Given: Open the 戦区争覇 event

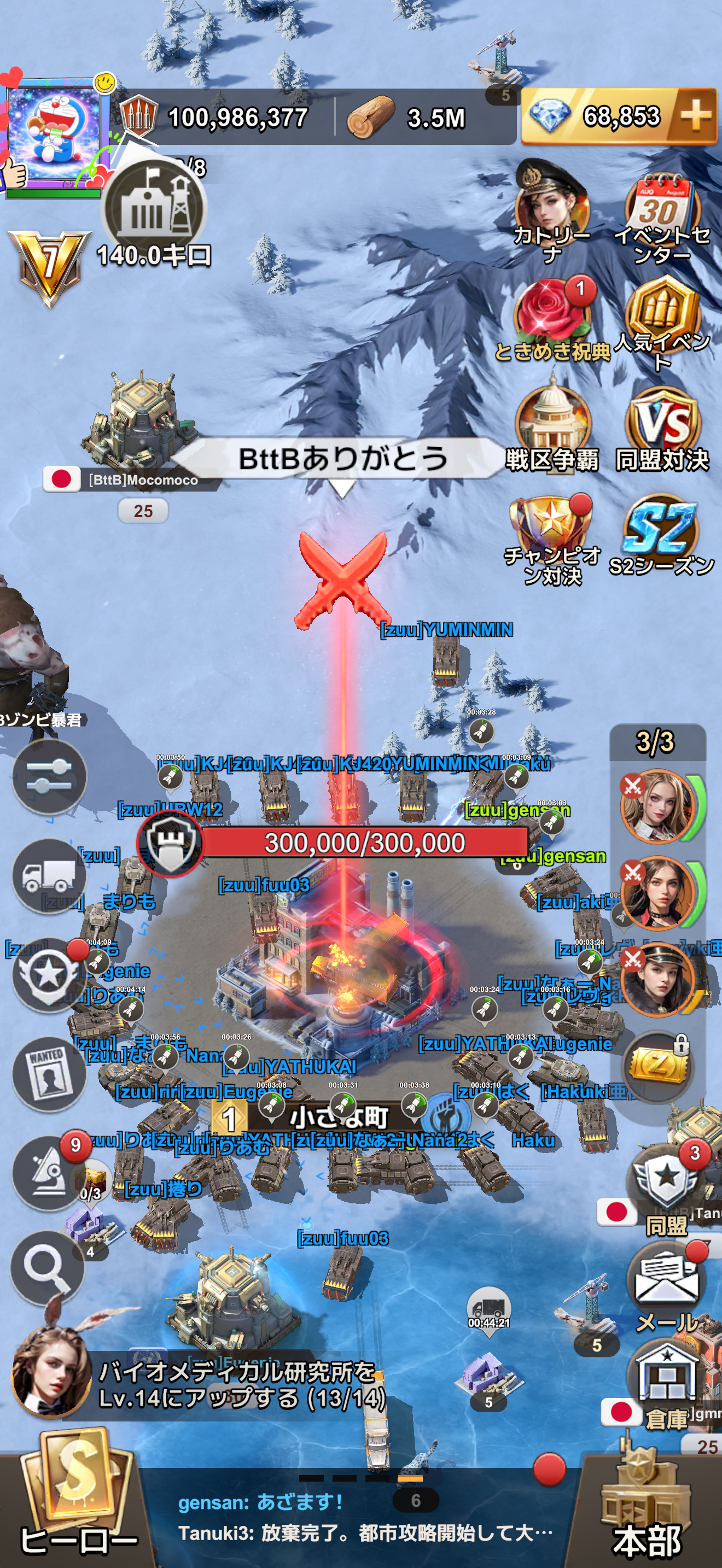Looking at the screenshot, I should (x=551, y=429).
